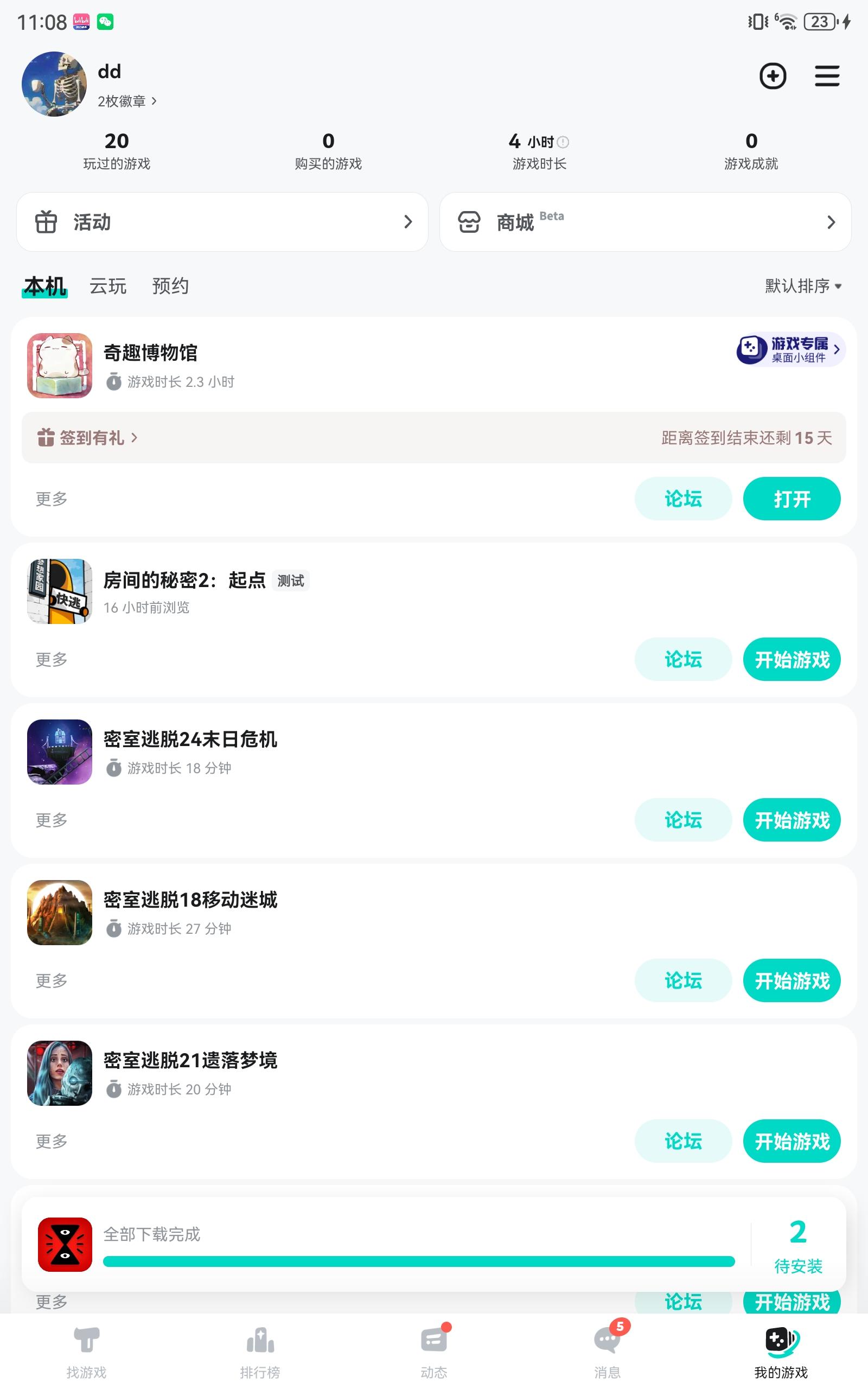
Task: Expand the 2枚徽章 badge details
Action: [126, 100]
